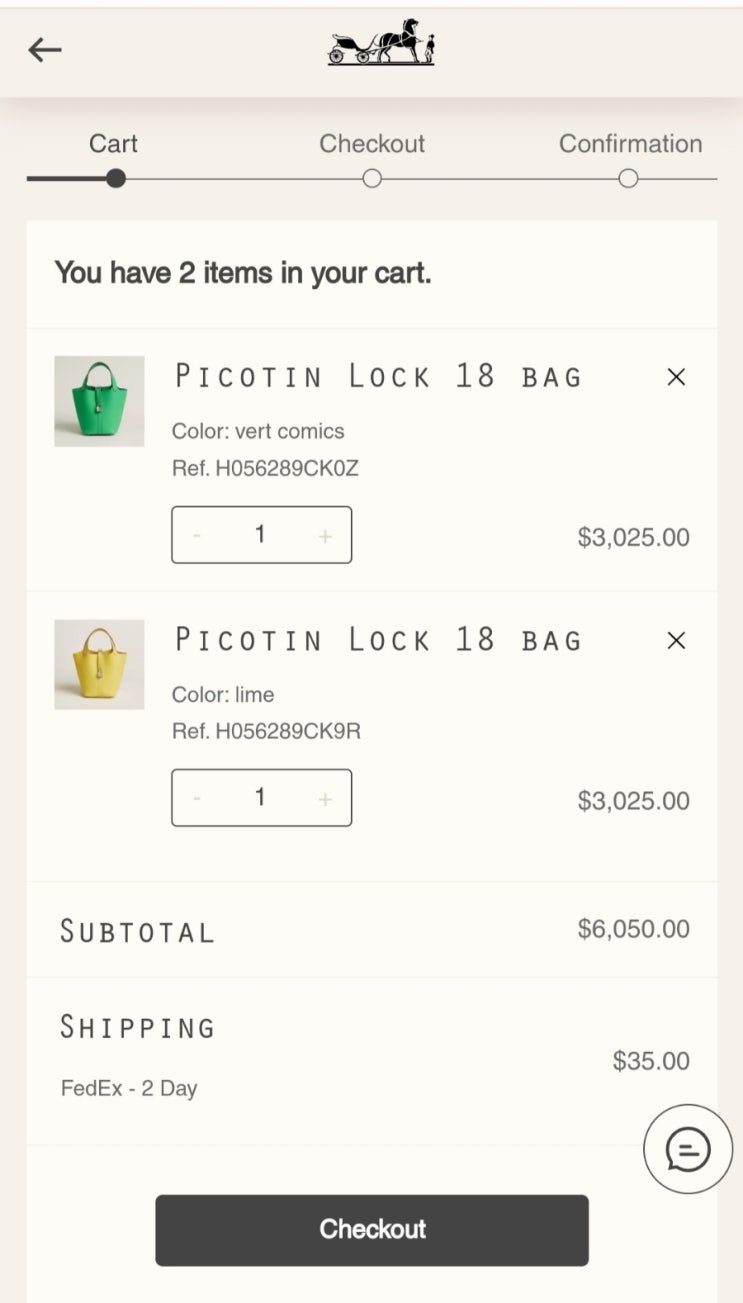
Task: Increase quantity of the lime bag
Action: pyautogui.click(x=325, y=799)
